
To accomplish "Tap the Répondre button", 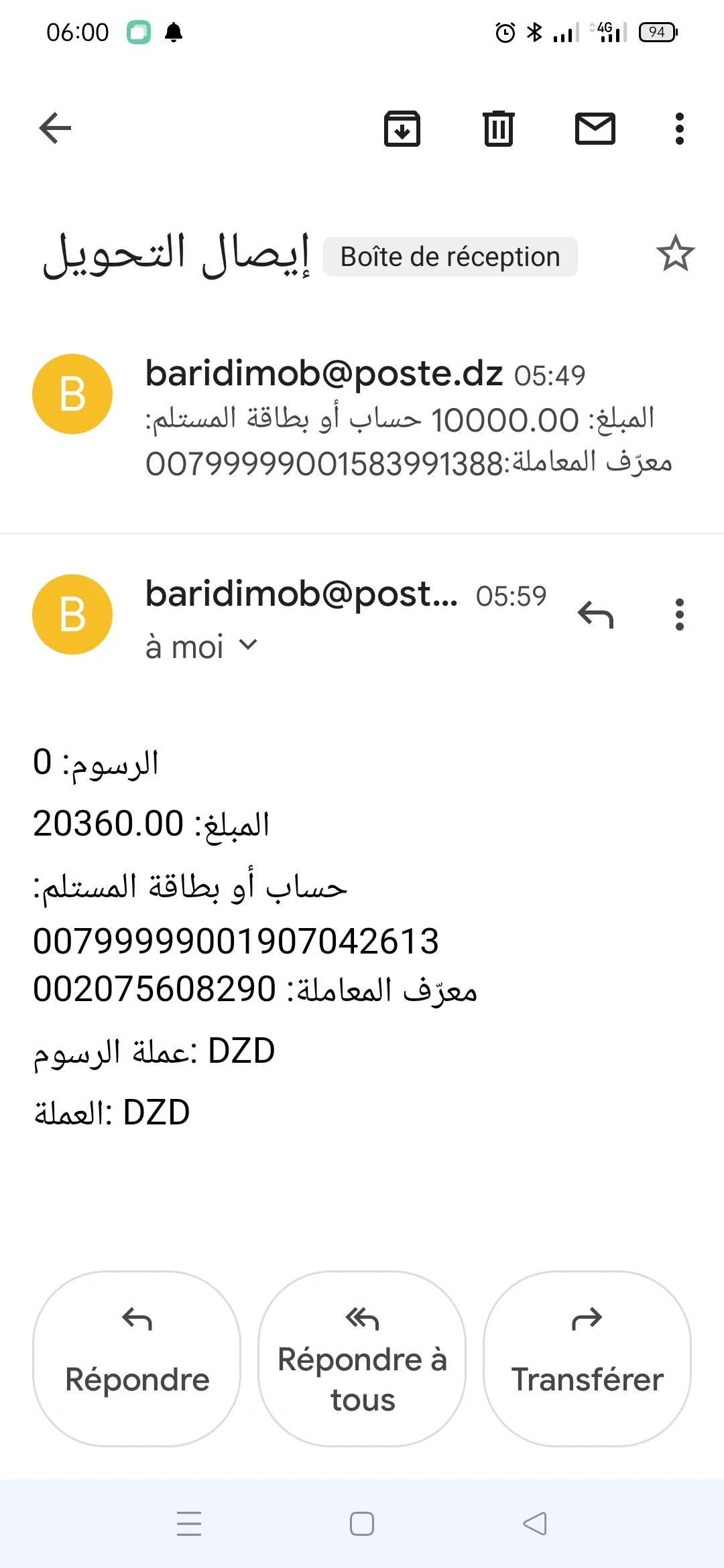I will click(137, 1358).
